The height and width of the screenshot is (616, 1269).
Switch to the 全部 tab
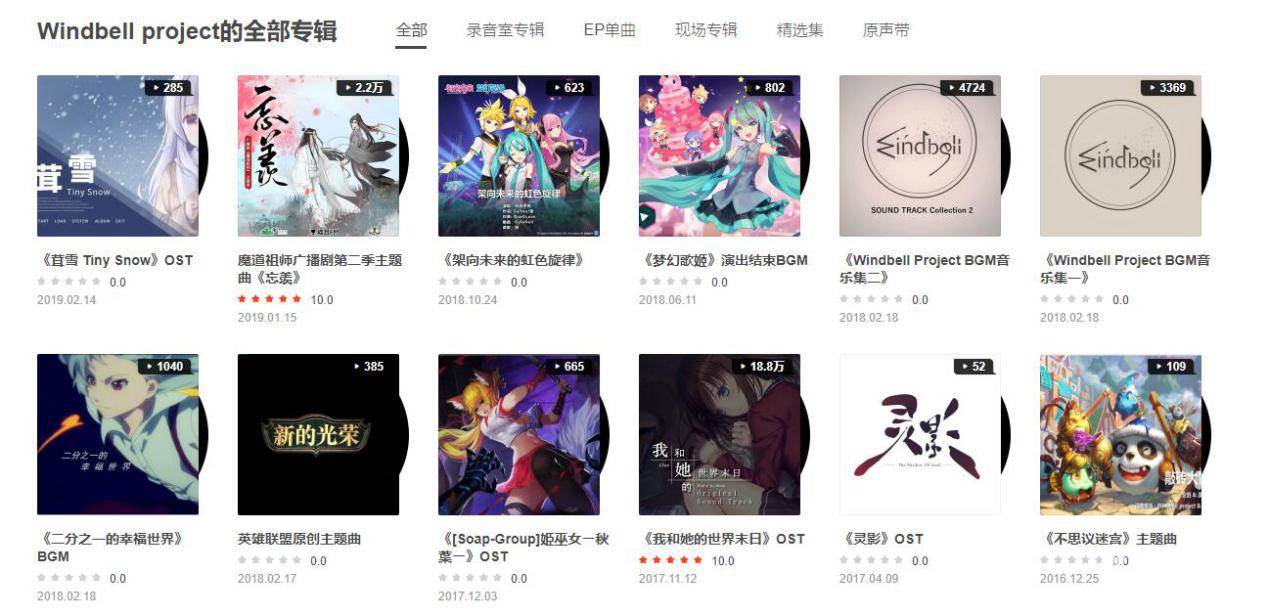pyautogui.click(x=411, y=30)
